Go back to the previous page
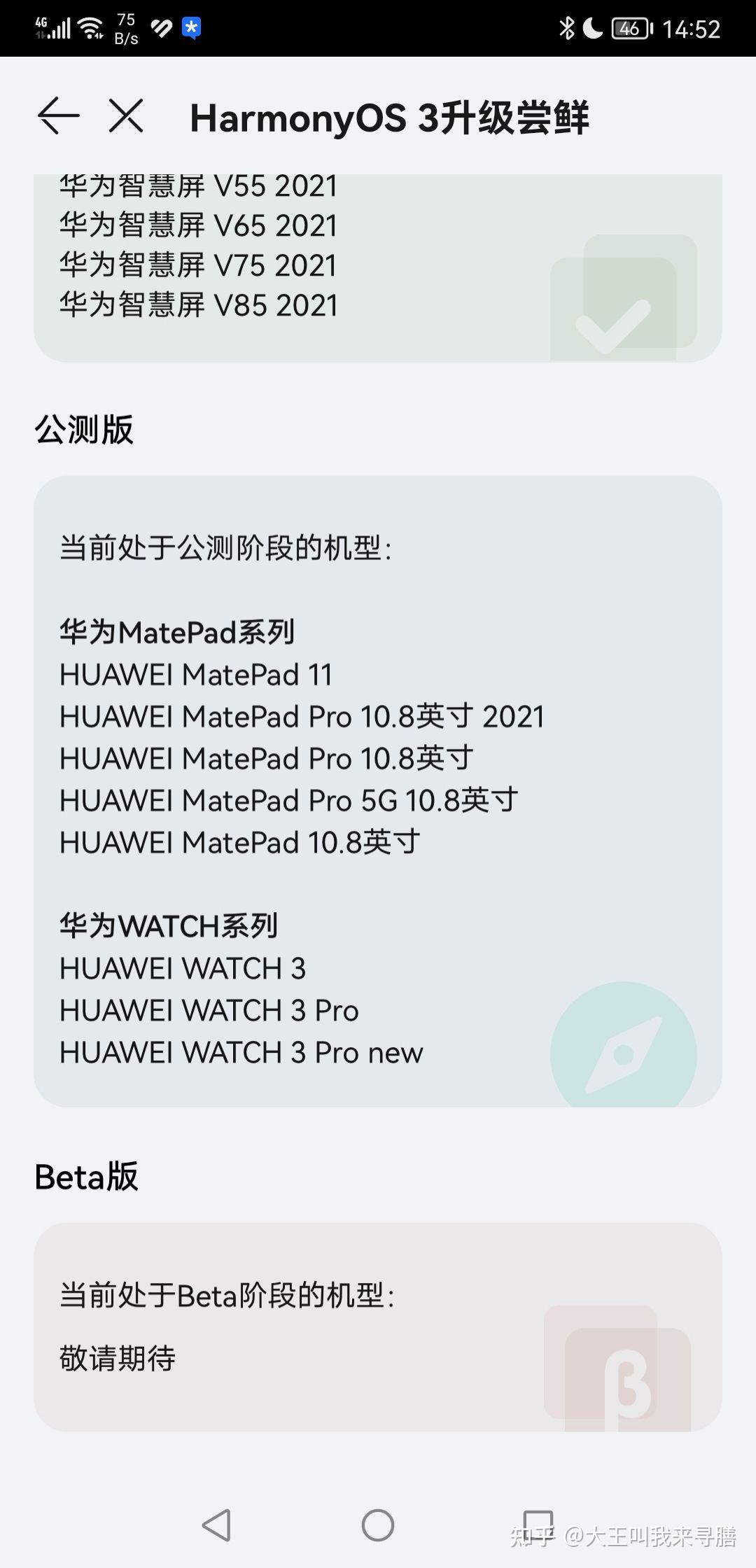Screen dimensions: 756x1568 (x=58, y=115)
